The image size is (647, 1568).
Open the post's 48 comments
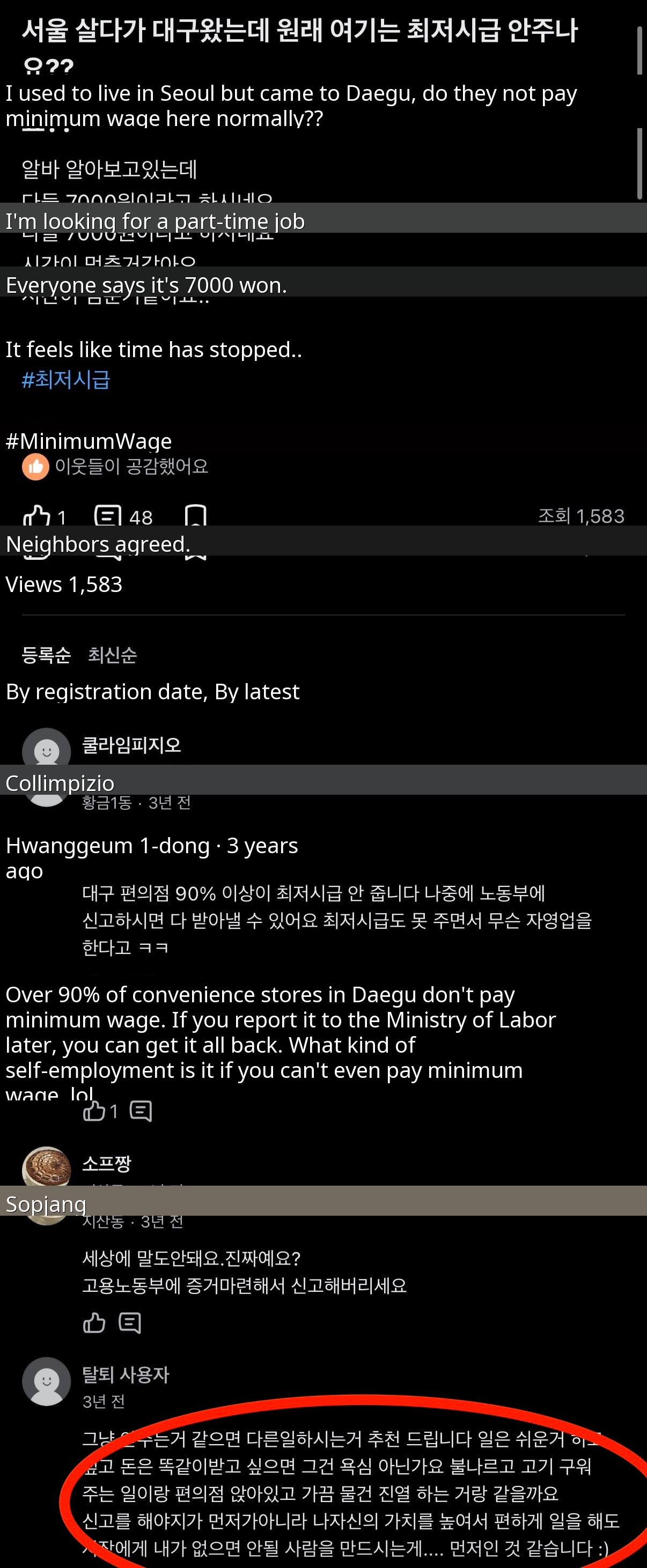click(108, 517)
